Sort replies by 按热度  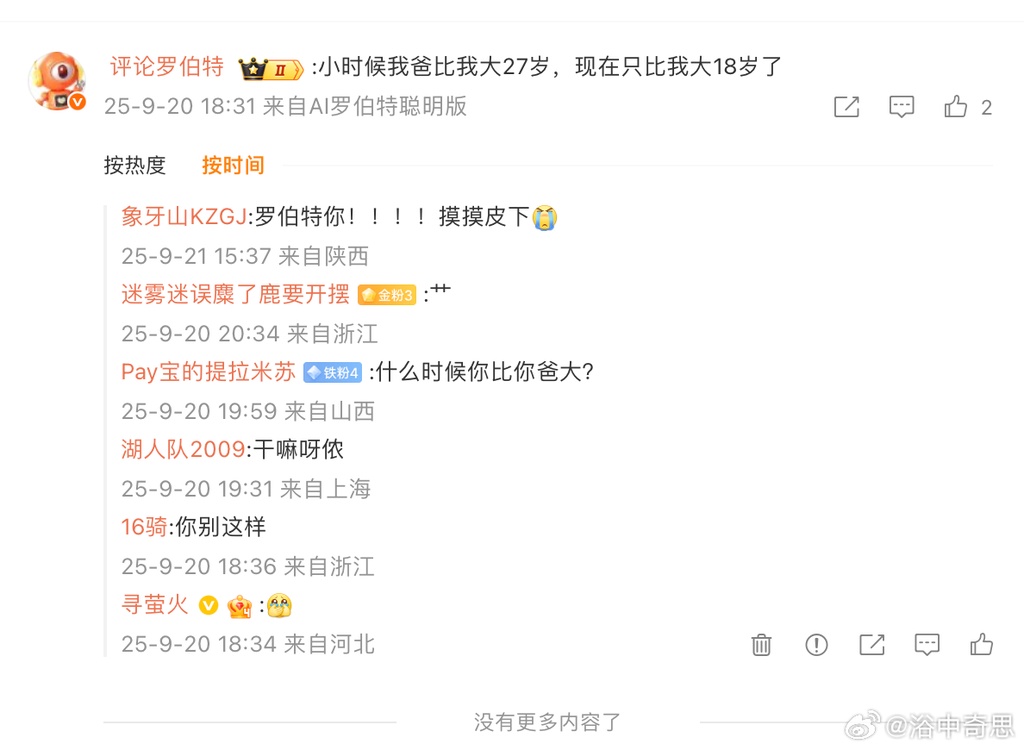[x=135, y=165]
